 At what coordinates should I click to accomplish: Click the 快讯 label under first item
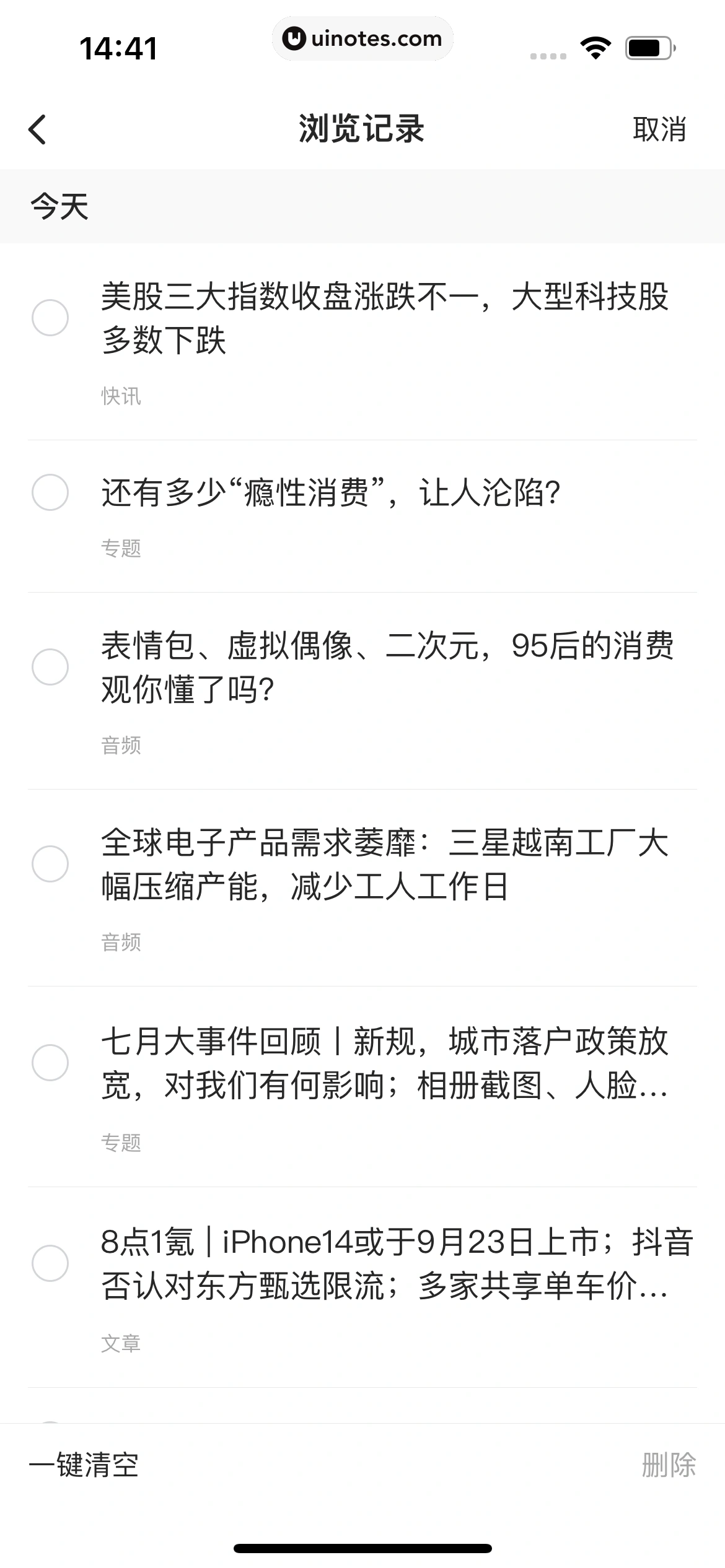121,396
